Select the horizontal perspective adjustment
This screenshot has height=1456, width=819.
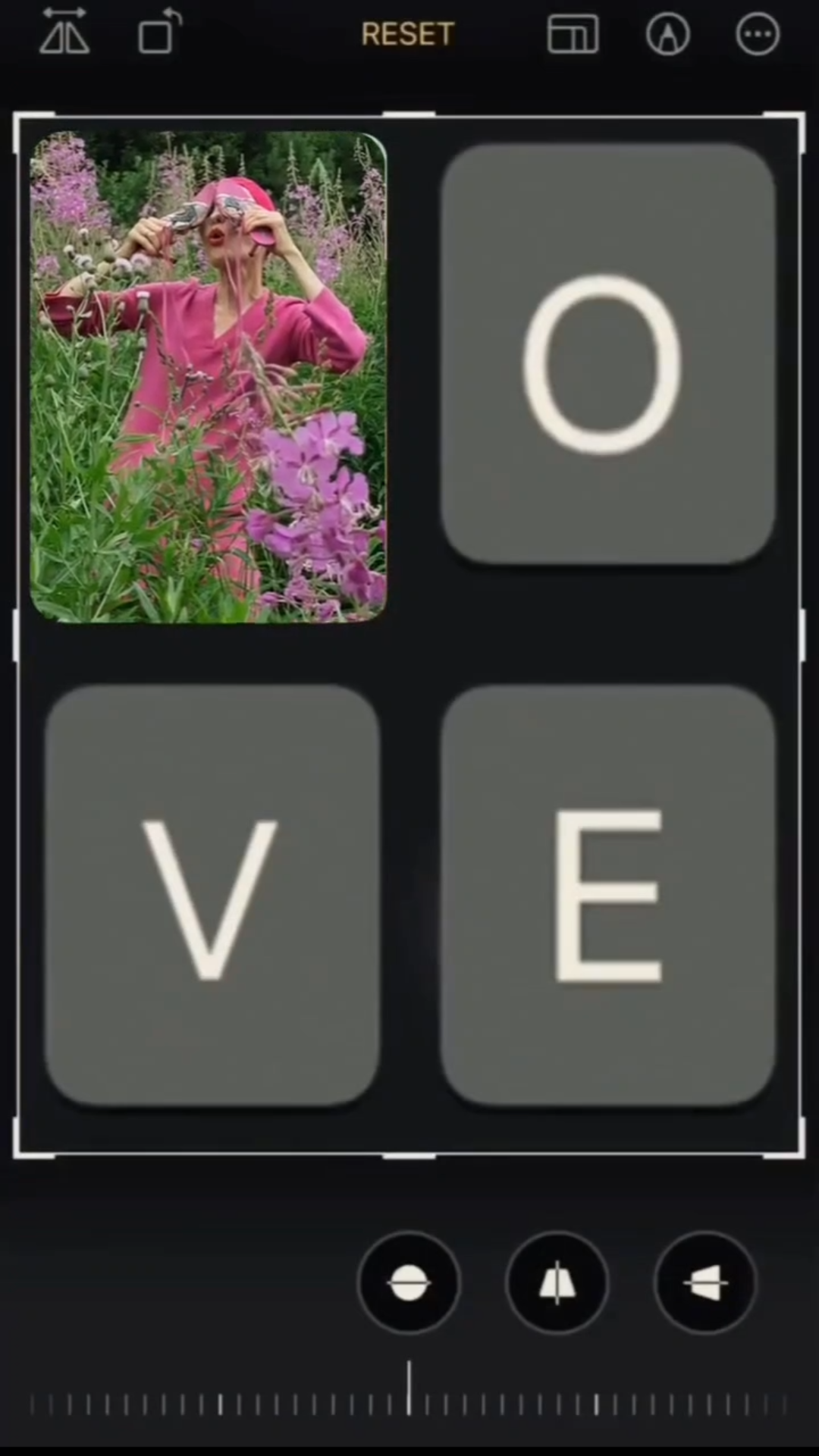coord(705,1283)
